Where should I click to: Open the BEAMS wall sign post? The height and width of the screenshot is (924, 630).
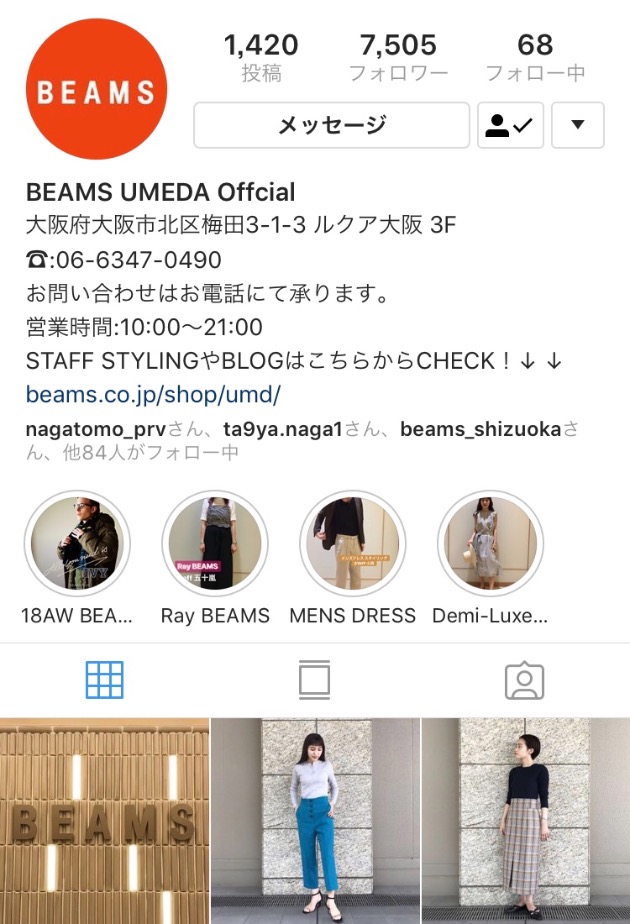104,820
